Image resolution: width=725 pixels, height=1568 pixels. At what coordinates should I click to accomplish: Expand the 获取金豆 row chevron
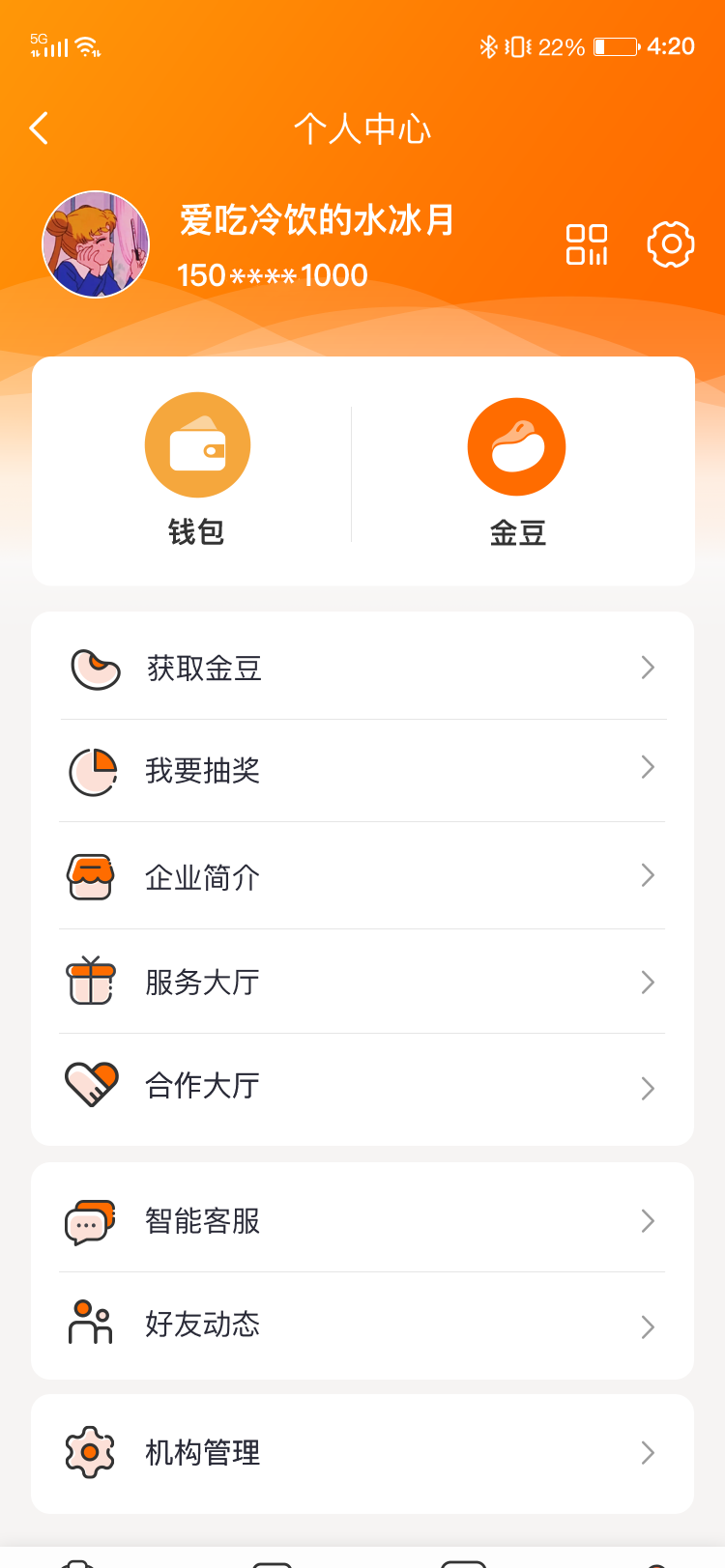click(648, 667)
